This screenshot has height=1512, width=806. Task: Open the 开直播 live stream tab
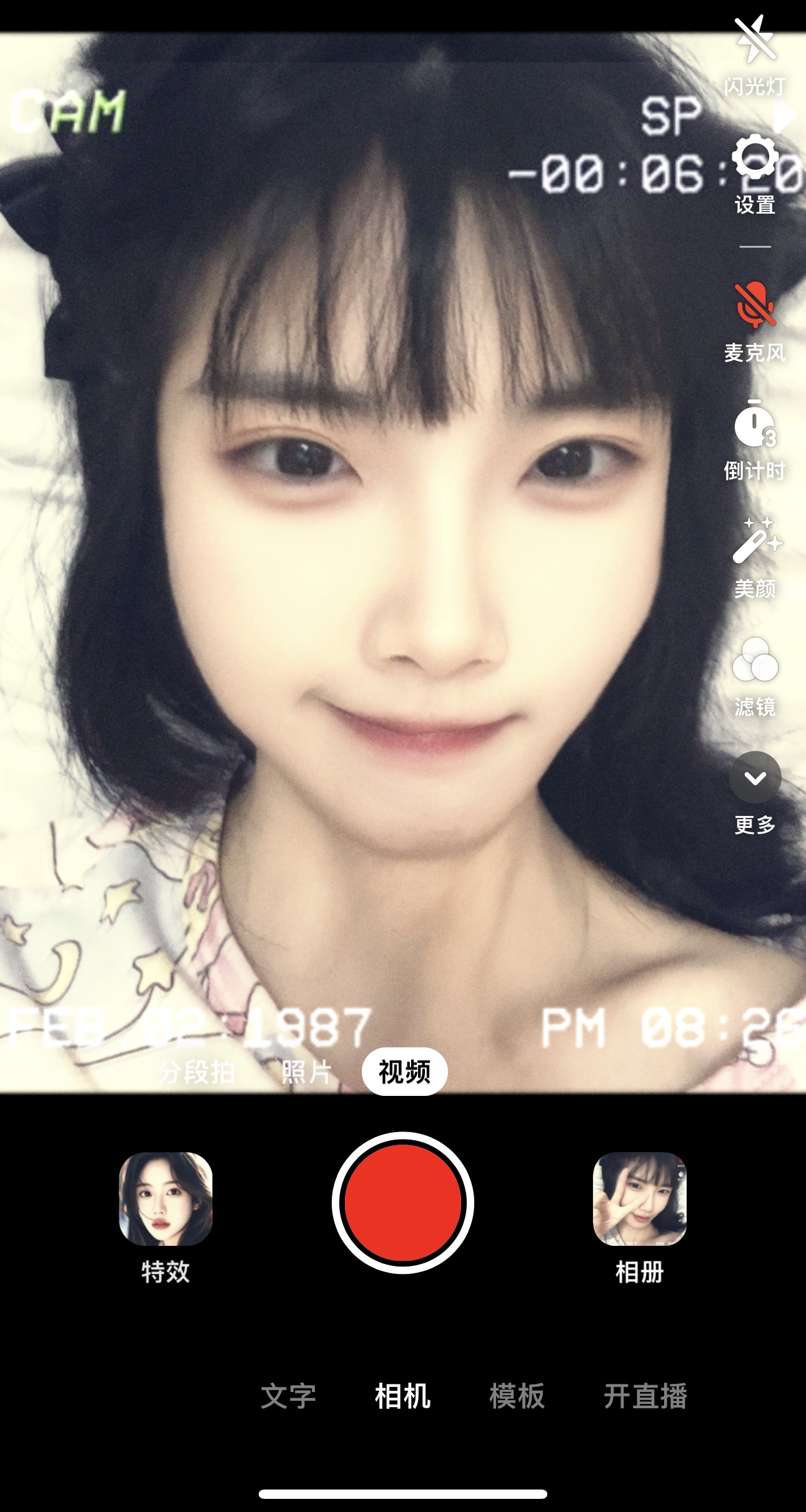tap(645, 1396)
